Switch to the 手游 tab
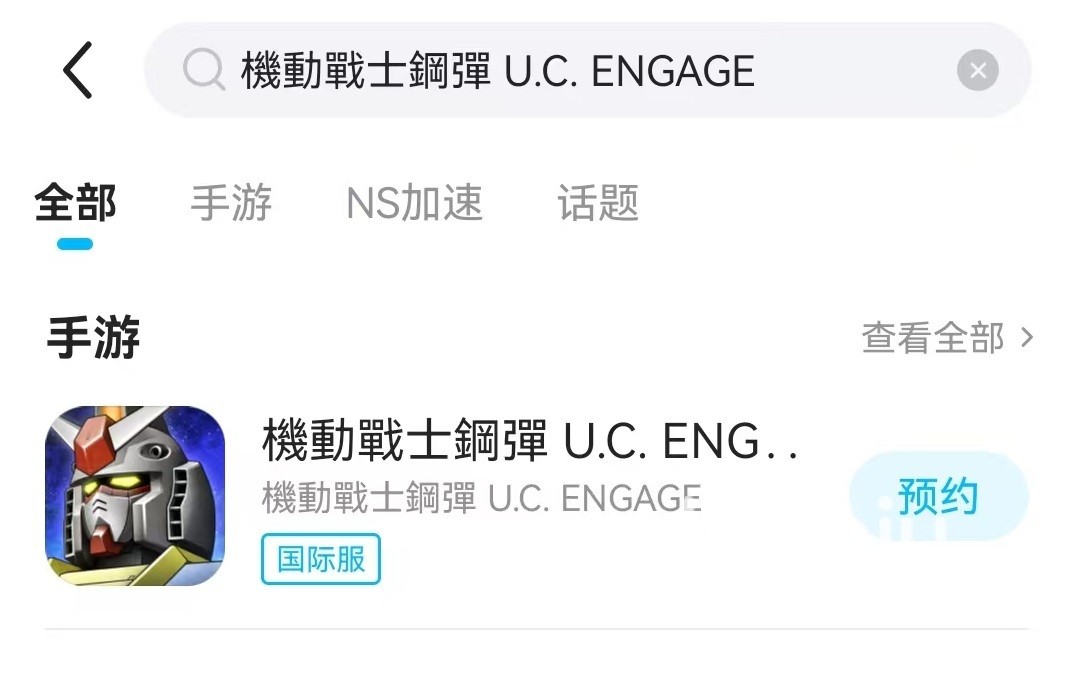 tap(231, 204)
